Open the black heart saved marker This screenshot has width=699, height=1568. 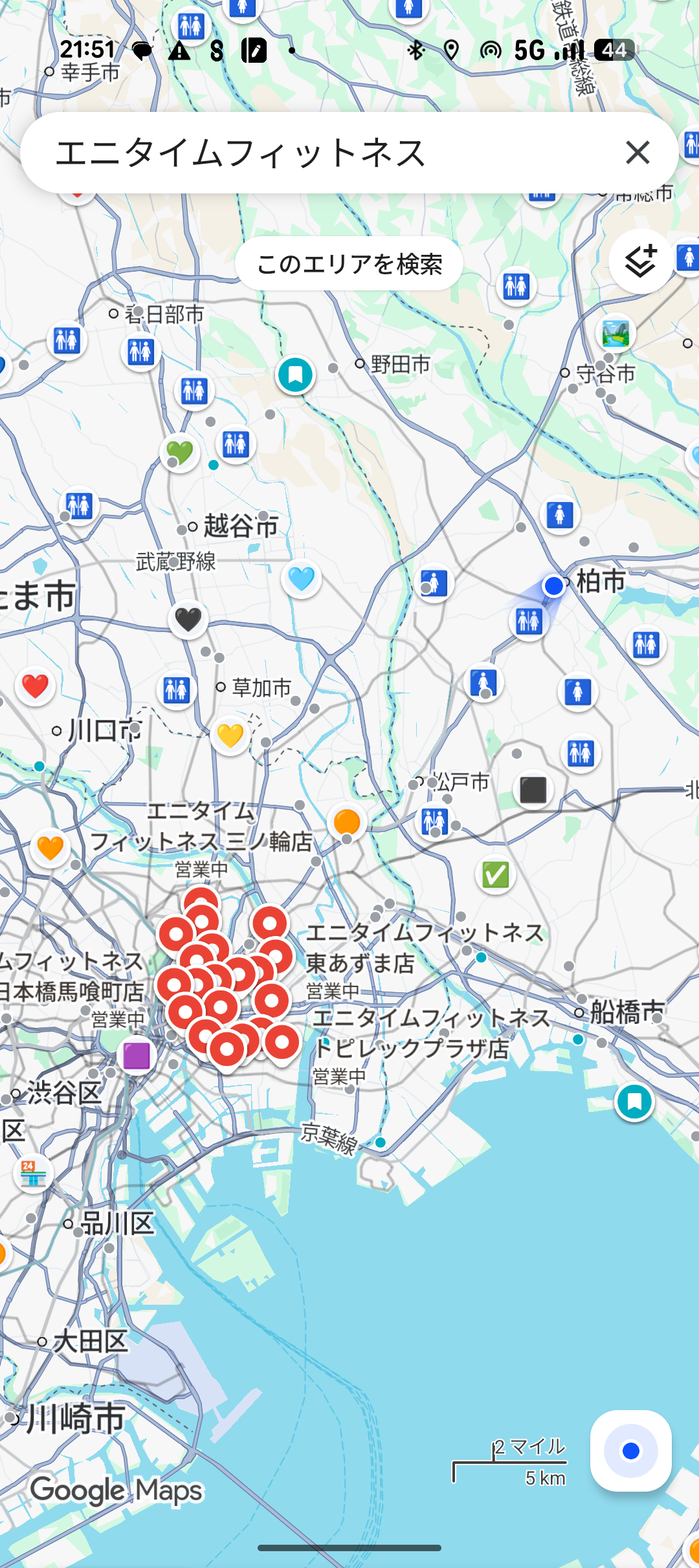188,619
